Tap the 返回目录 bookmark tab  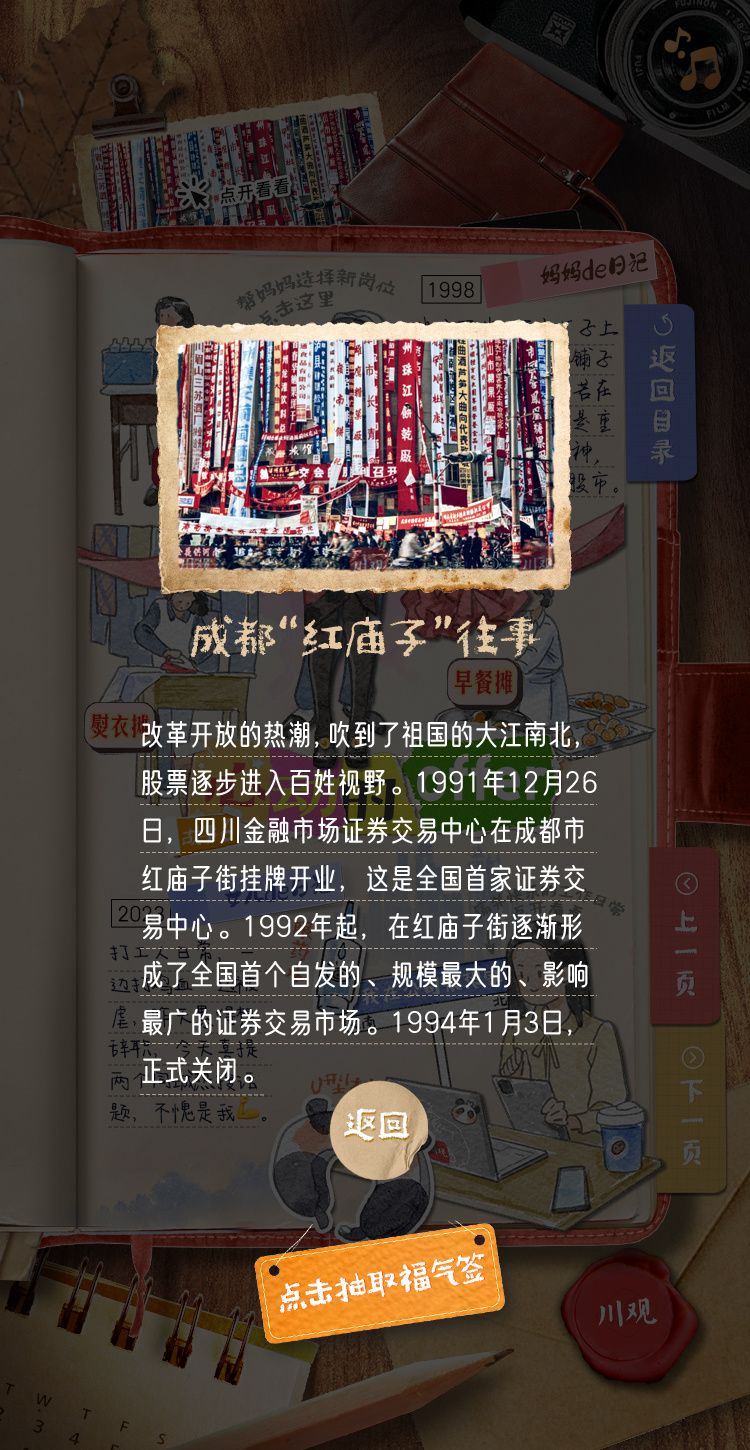661,394
